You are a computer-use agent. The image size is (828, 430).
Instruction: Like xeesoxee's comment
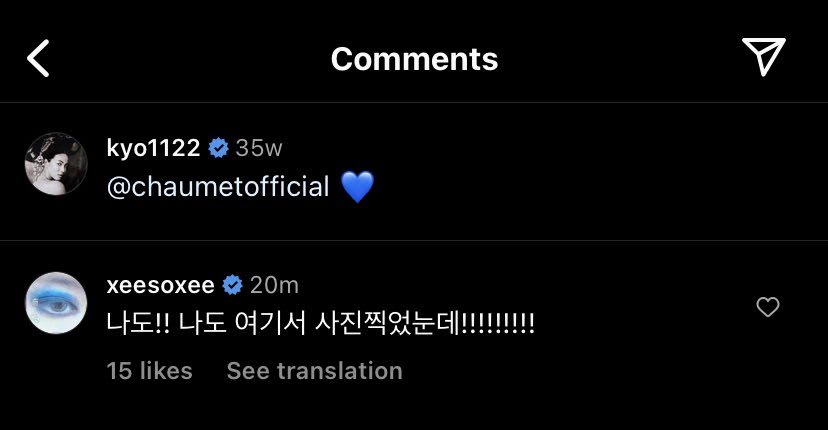(767, 308)
